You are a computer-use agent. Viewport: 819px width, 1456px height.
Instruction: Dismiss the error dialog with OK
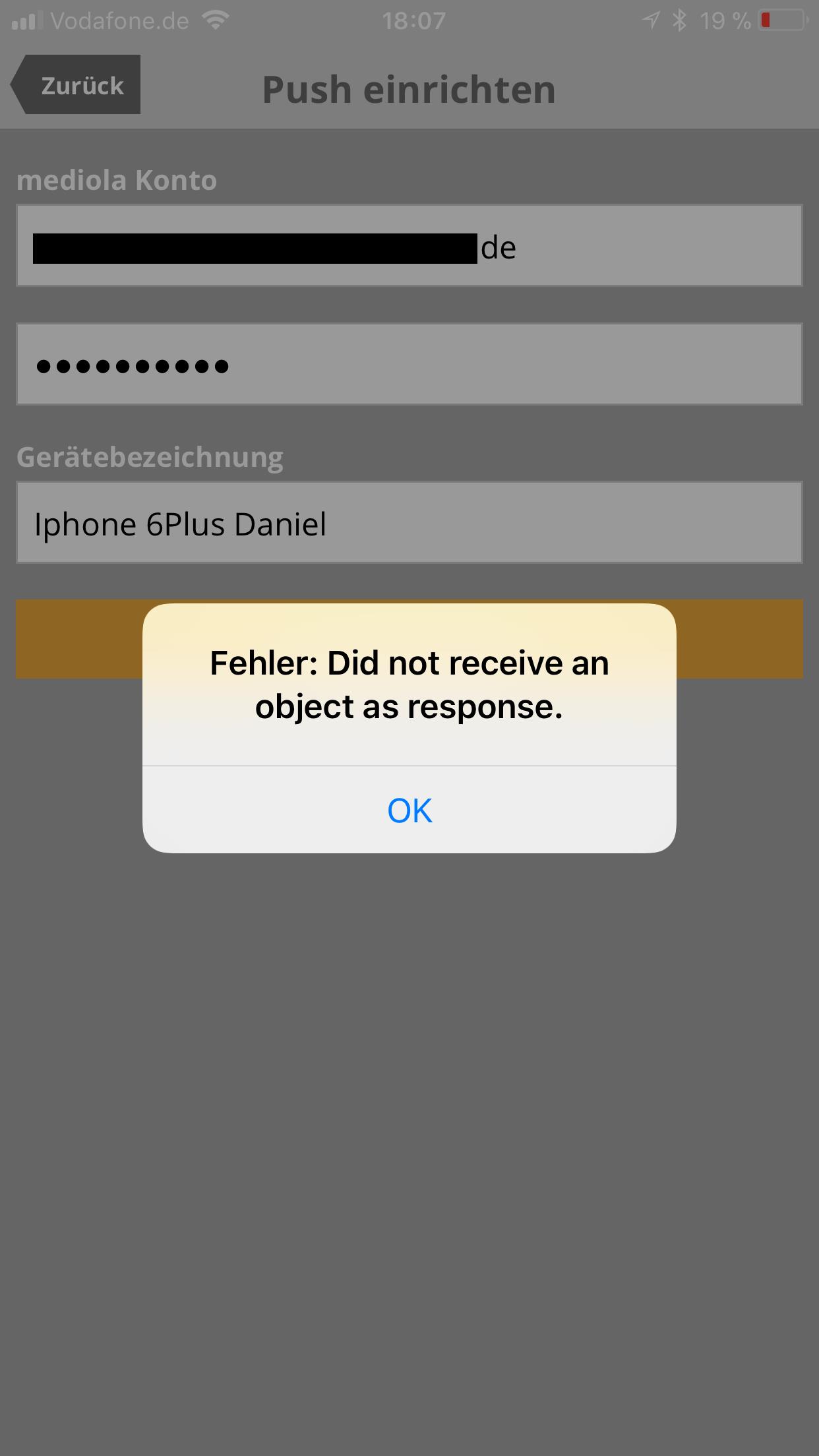coord(409,810)
